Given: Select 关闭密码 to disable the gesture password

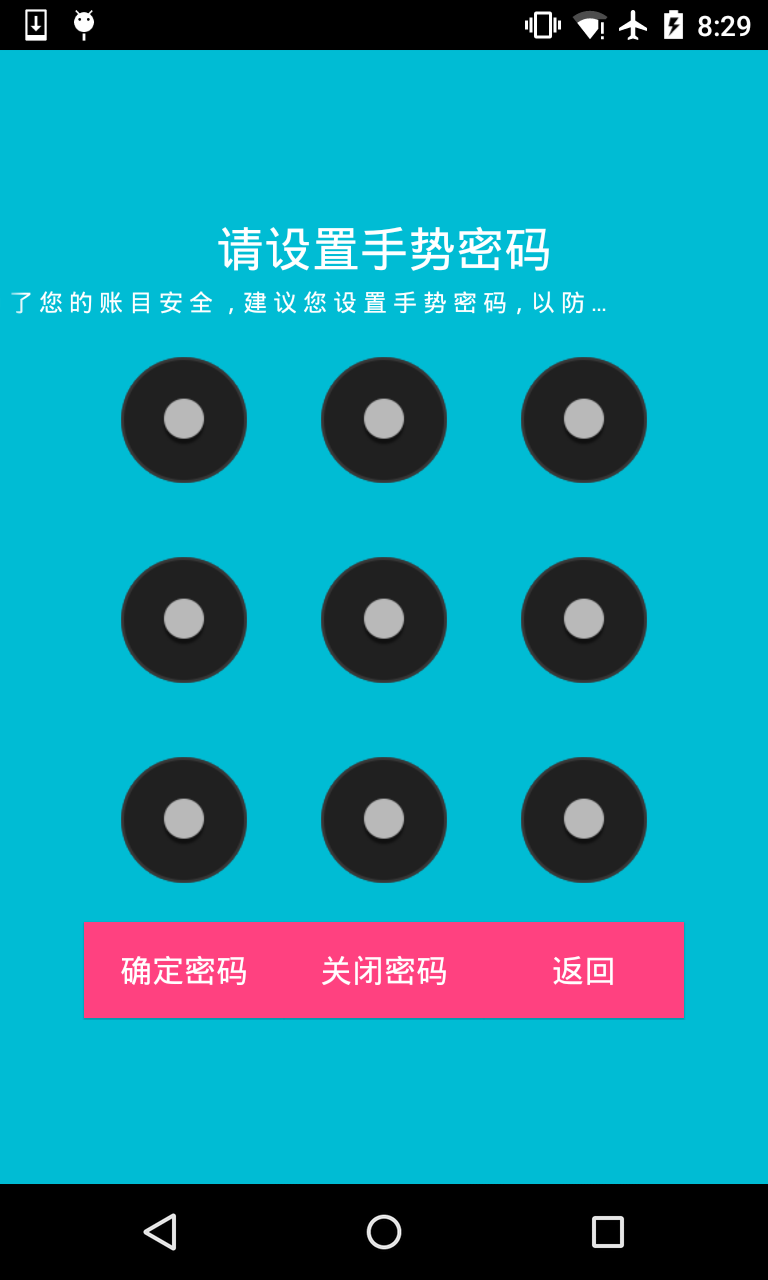Looking at the screenshot, I should point(384,970).
